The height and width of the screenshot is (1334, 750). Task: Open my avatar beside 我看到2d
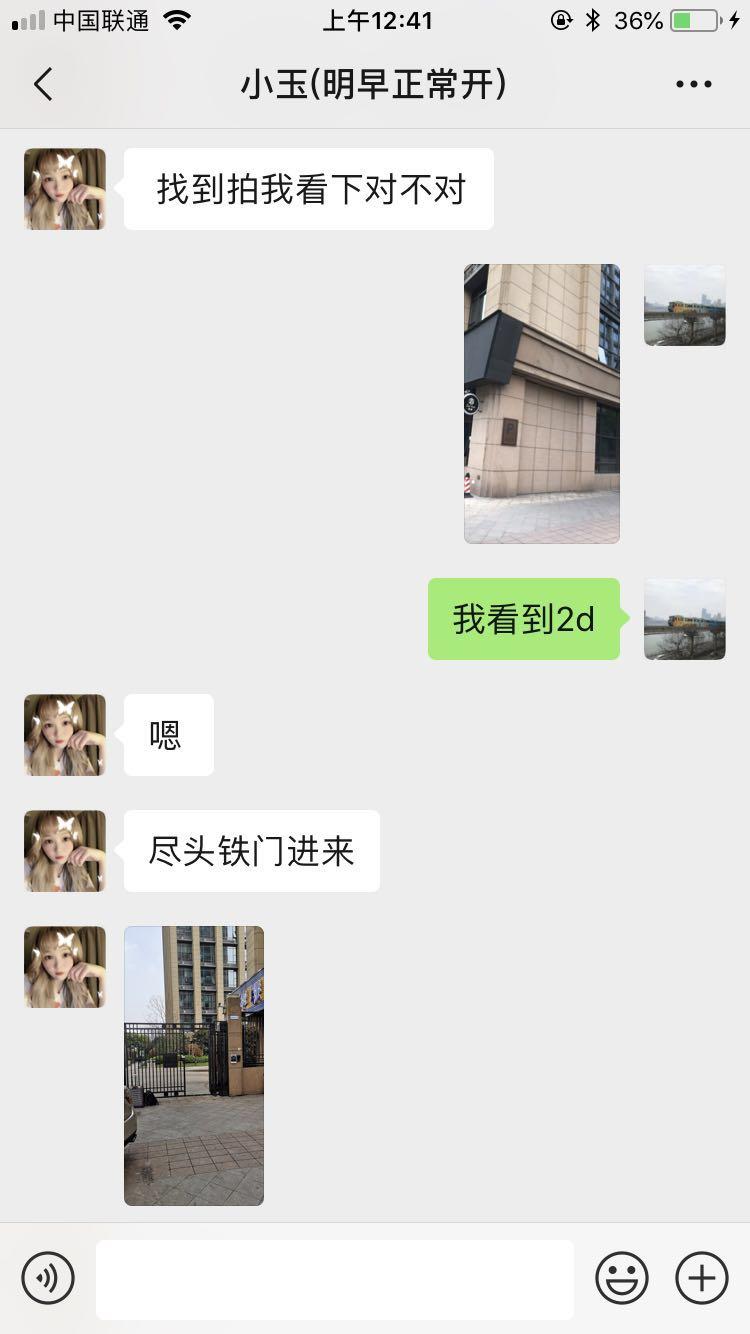coord(685,619)
